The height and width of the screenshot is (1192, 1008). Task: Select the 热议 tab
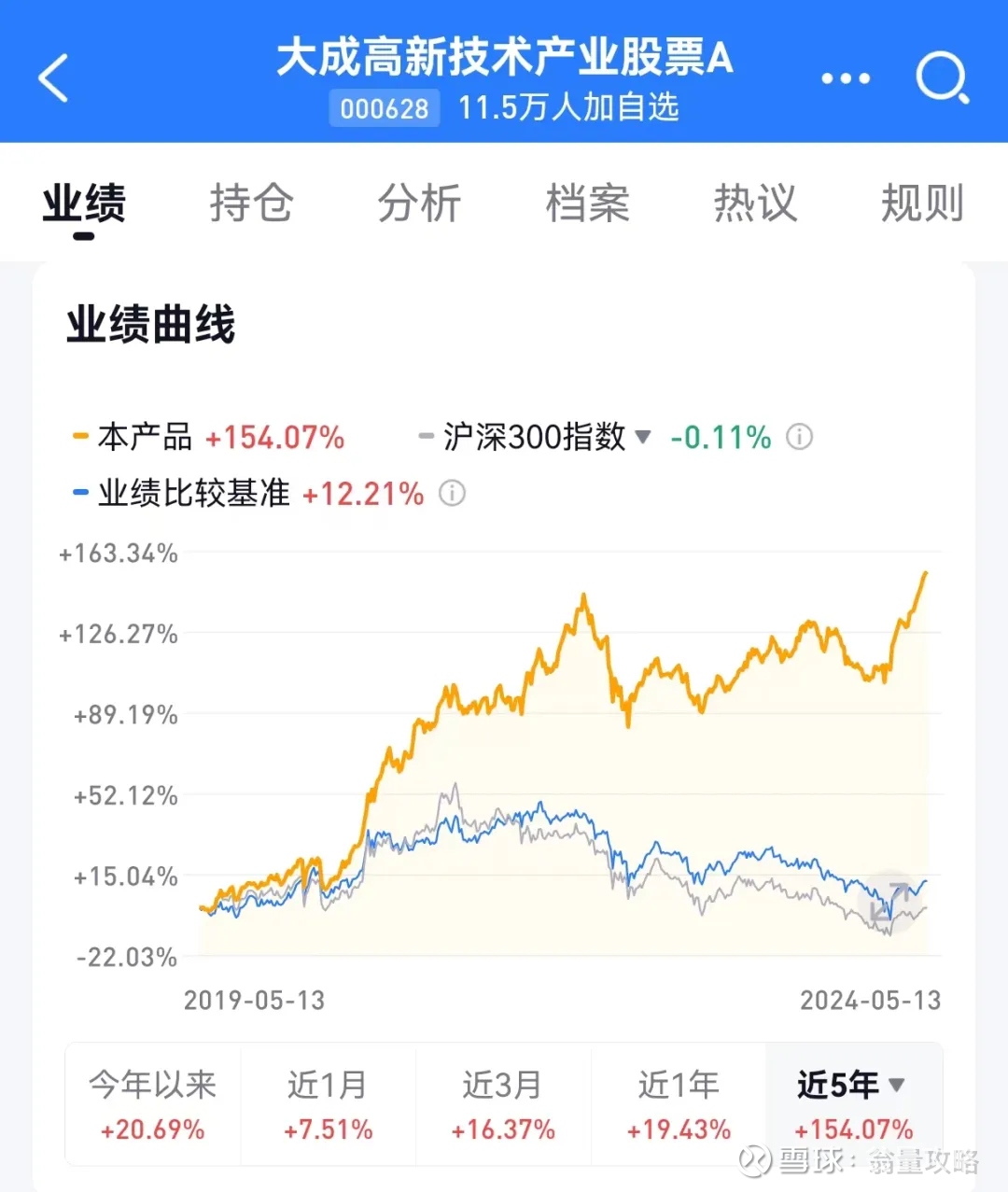(x=756, y=203)
